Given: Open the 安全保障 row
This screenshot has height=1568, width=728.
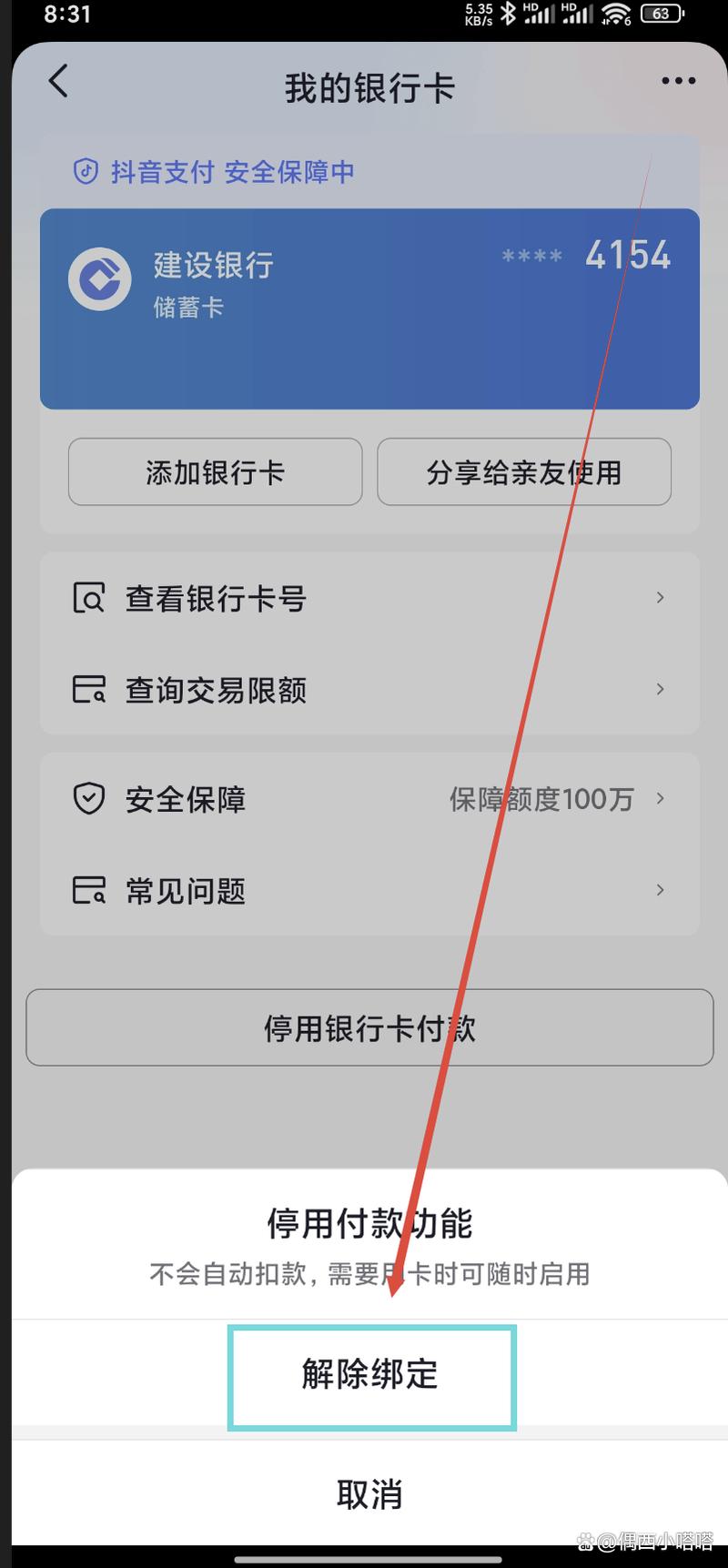Looking at the screenshot, I should pos(369,799).
